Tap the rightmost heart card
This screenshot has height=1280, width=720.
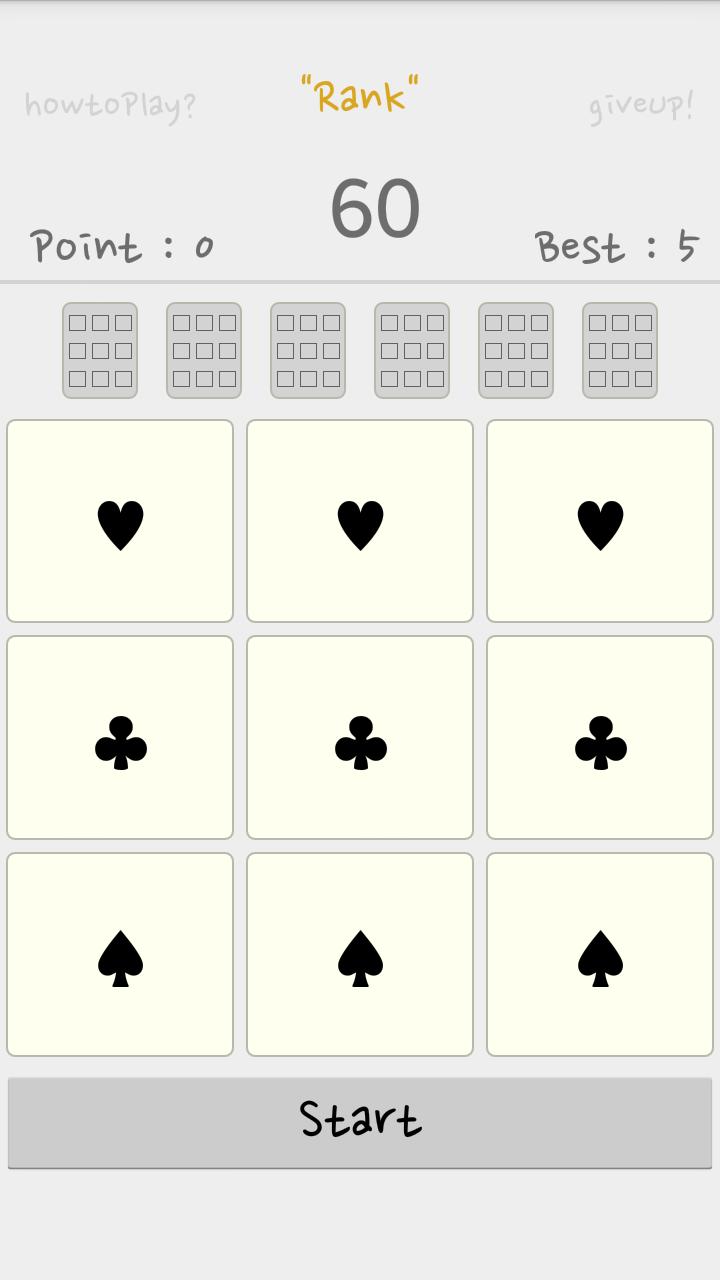[600, 521]
